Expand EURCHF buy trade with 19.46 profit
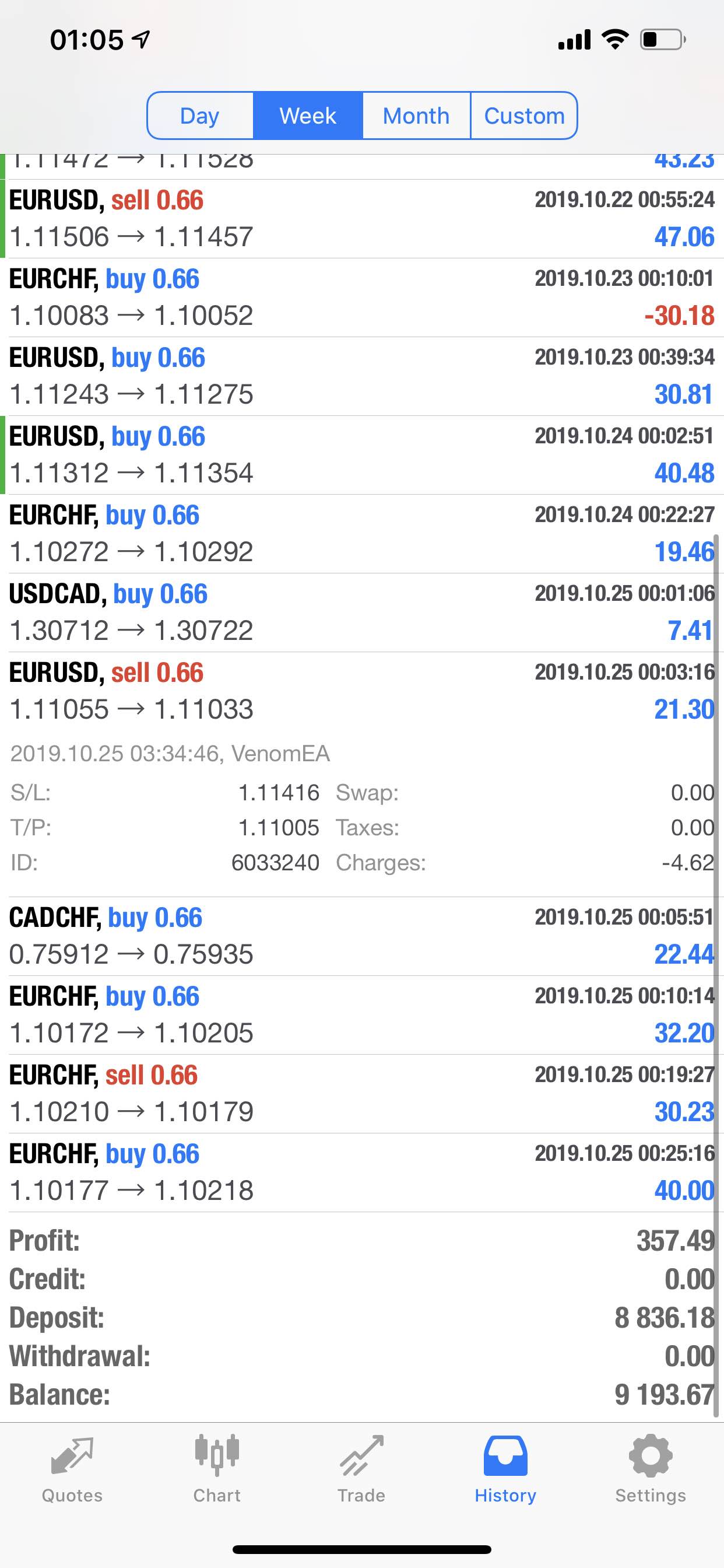The image size is (724, 1568). pyautogui.click(x=362, y=534)
